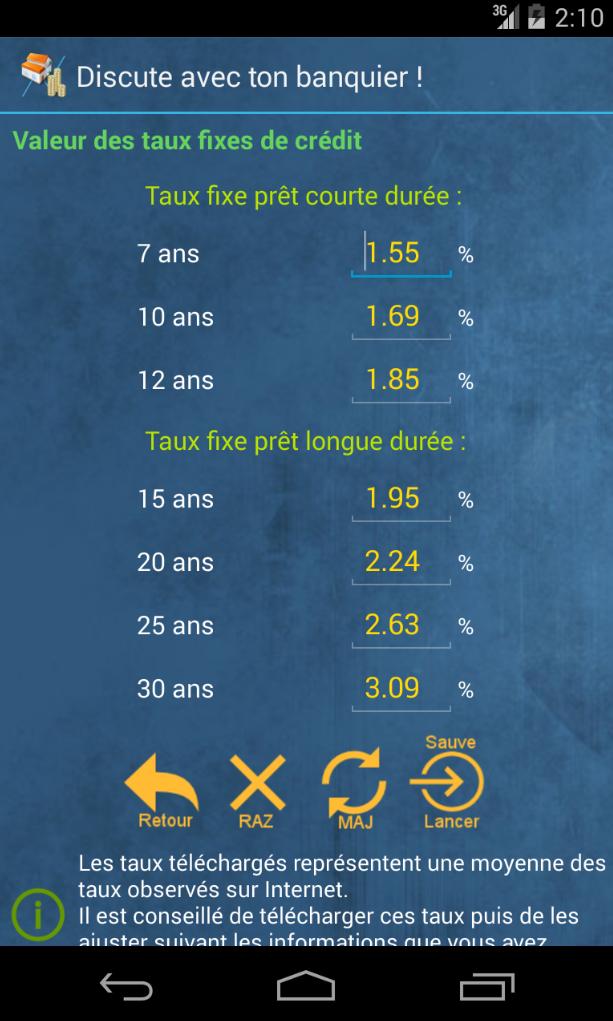
Task: Edit the 20 ans rate field
Action: click(x=400, y=562)
